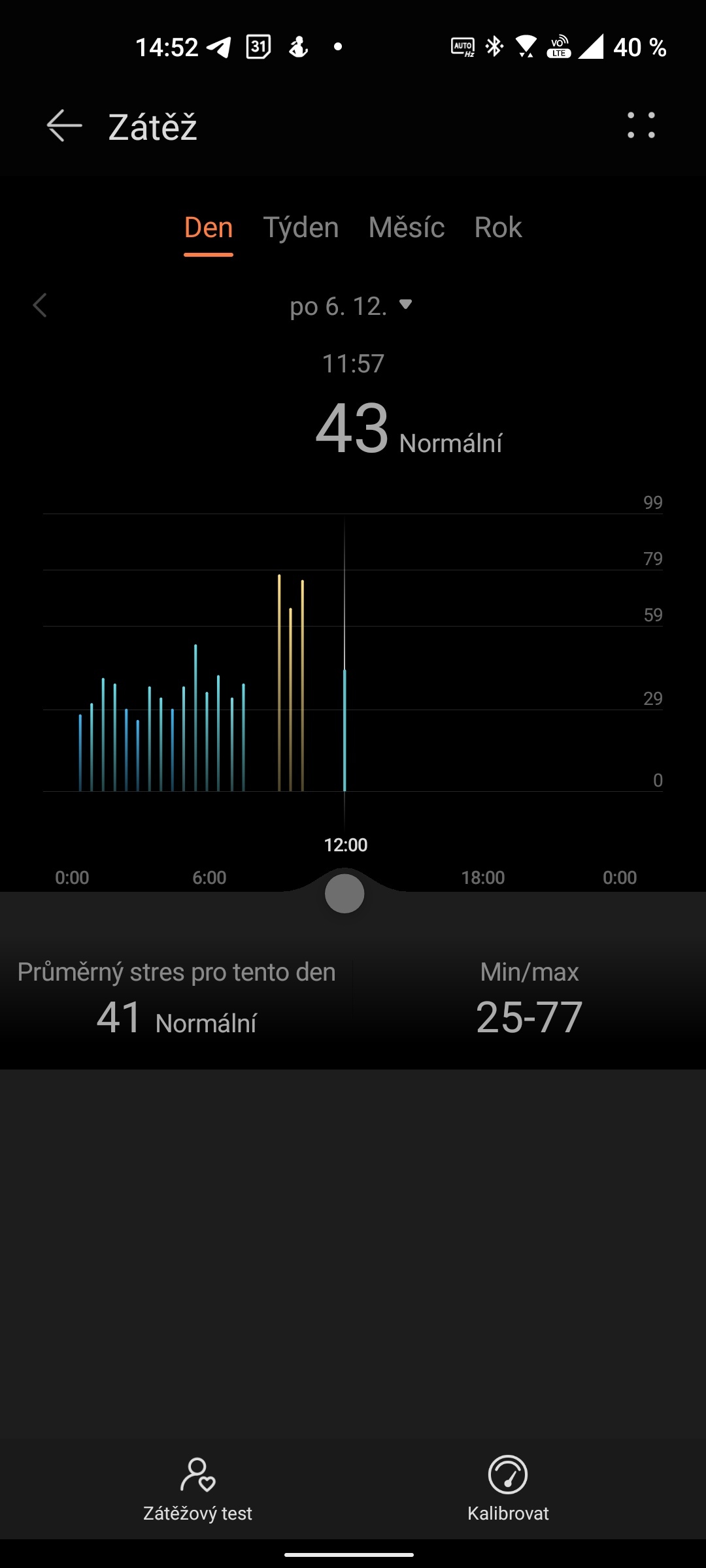Open the Rok view

click(x=497, y=227)
